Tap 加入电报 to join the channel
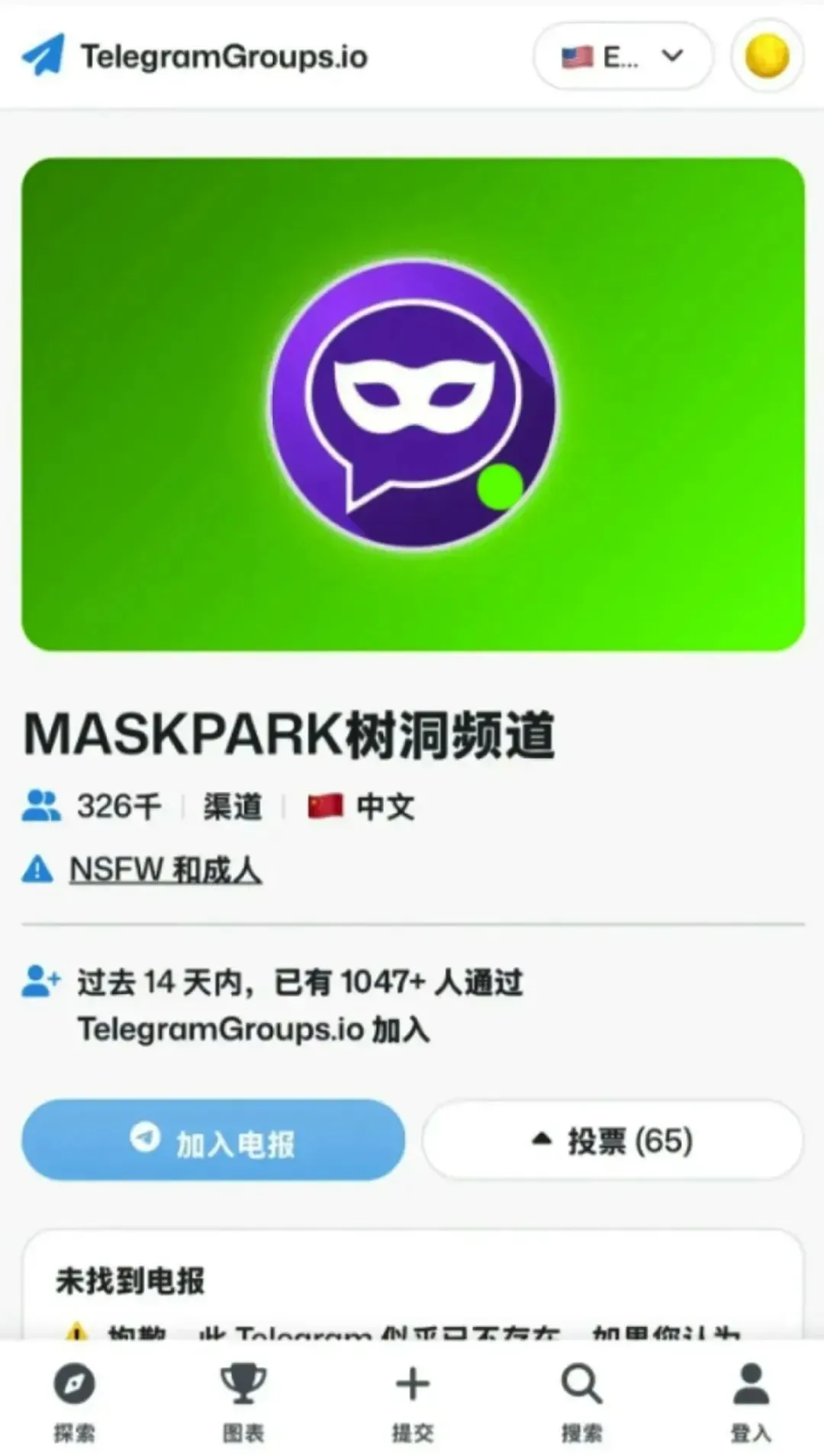The height and width of the screenshot is (1456, 824). 213,1141
